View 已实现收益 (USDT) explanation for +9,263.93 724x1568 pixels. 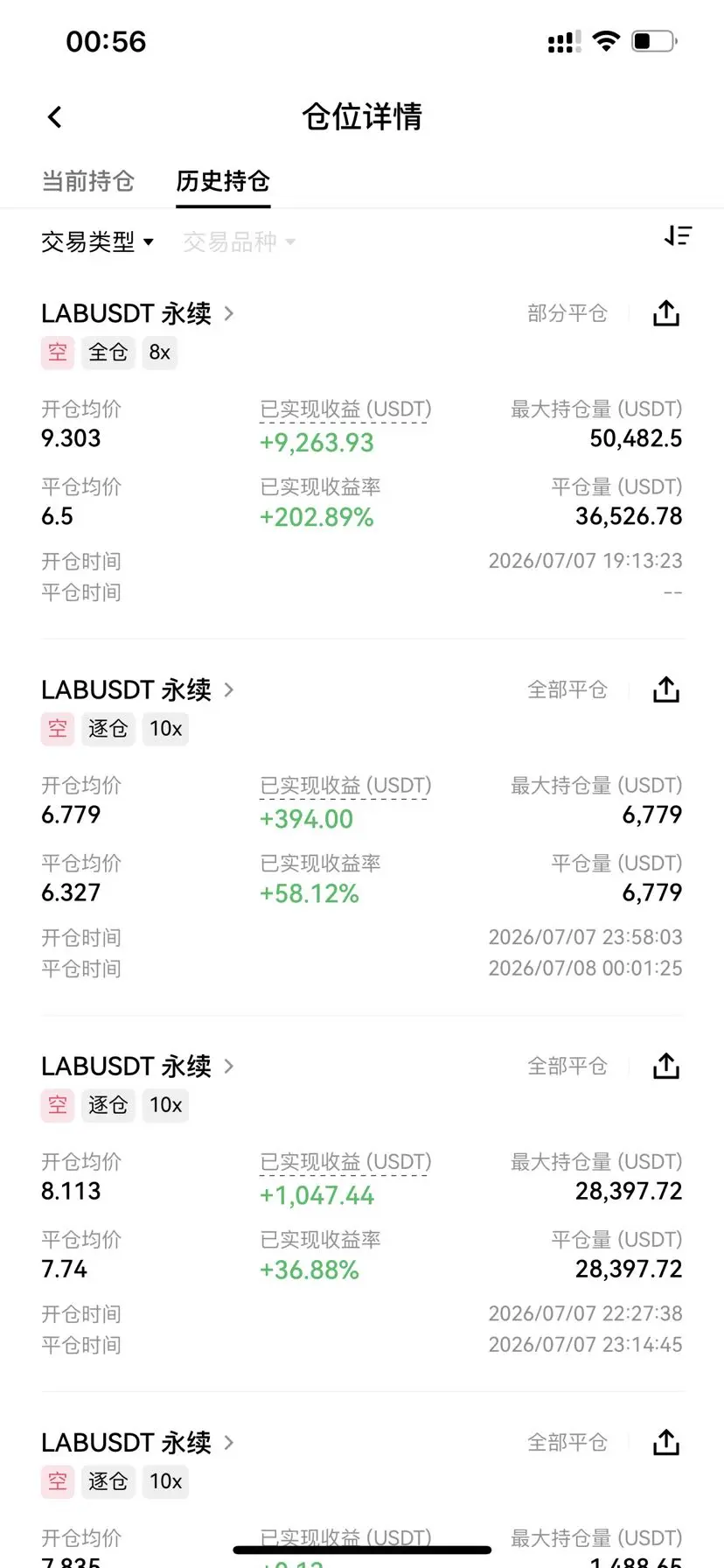pos(345,409)
